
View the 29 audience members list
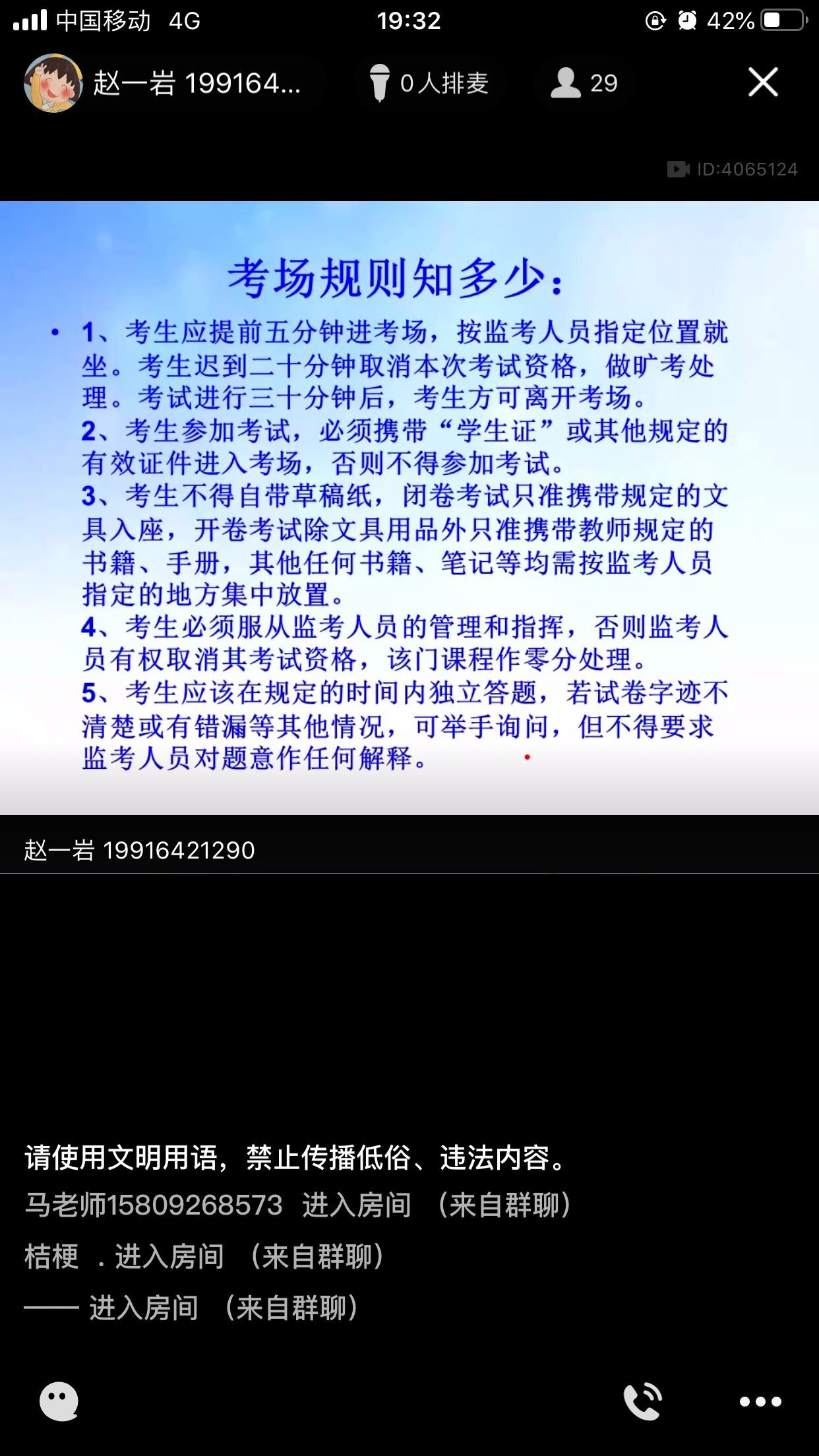coord(584,83)
